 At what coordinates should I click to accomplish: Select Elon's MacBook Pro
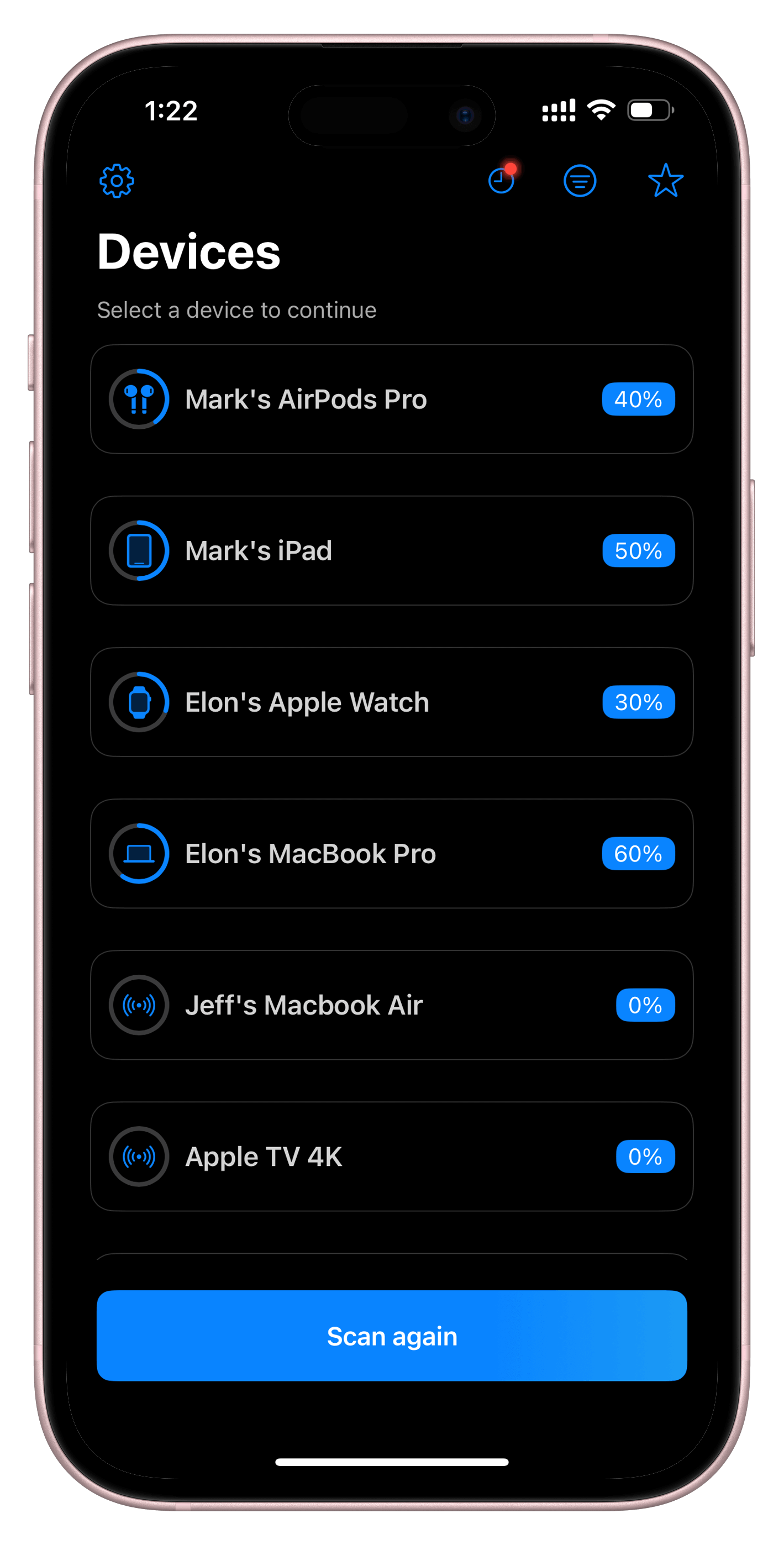point(392,854)
